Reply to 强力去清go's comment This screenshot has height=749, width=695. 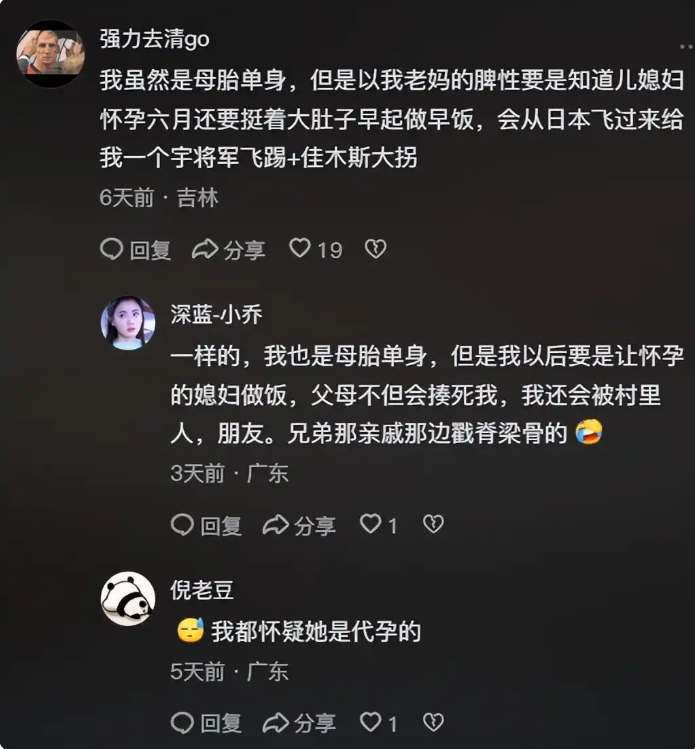pyautogui.click(x=136, y=249)
